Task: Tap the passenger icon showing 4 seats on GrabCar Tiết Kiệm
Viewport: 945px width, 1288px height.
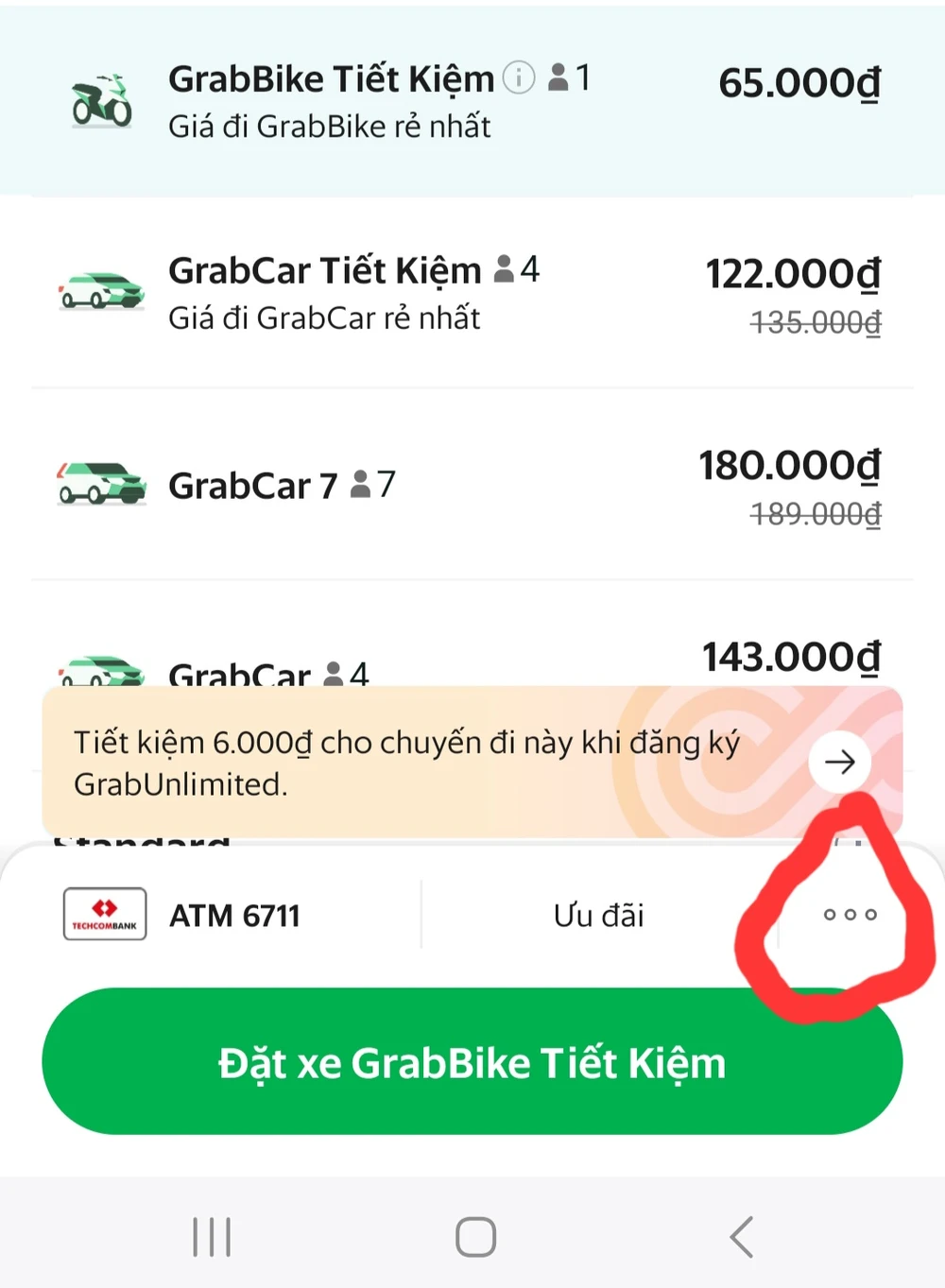Action: pos(503,269)
